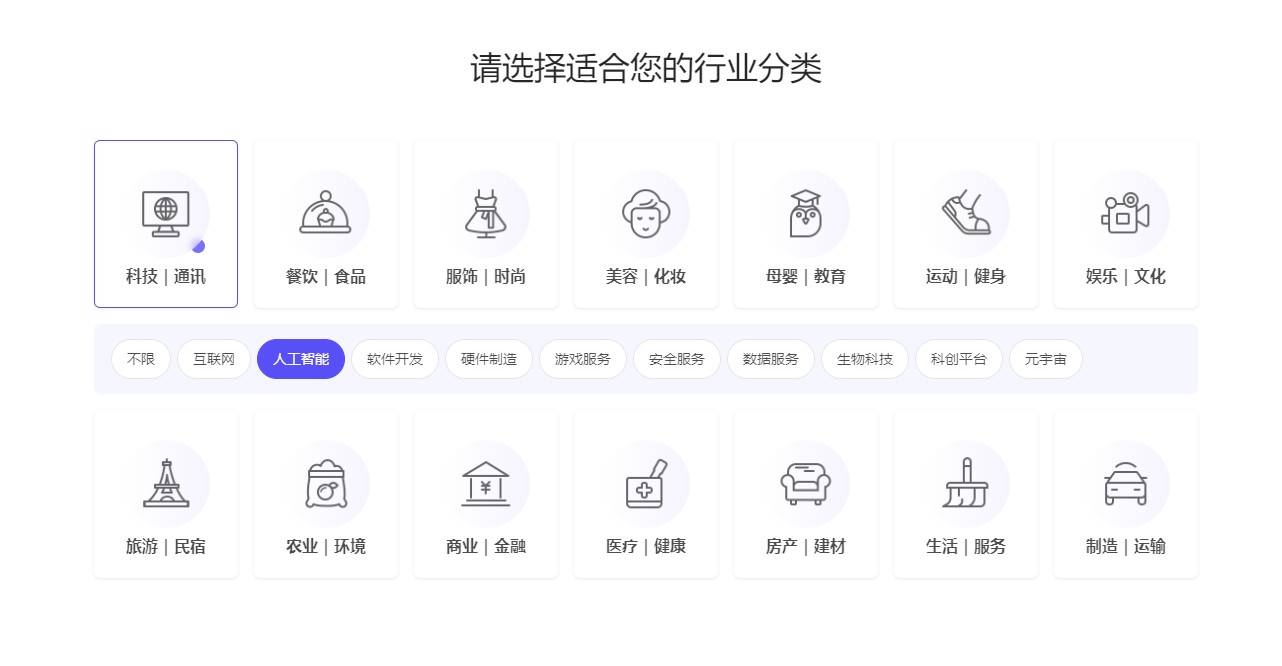This screenshot has width=1282, height=666.
Task: Open the 商业｜金融 industry card
Action: [486, 495]
